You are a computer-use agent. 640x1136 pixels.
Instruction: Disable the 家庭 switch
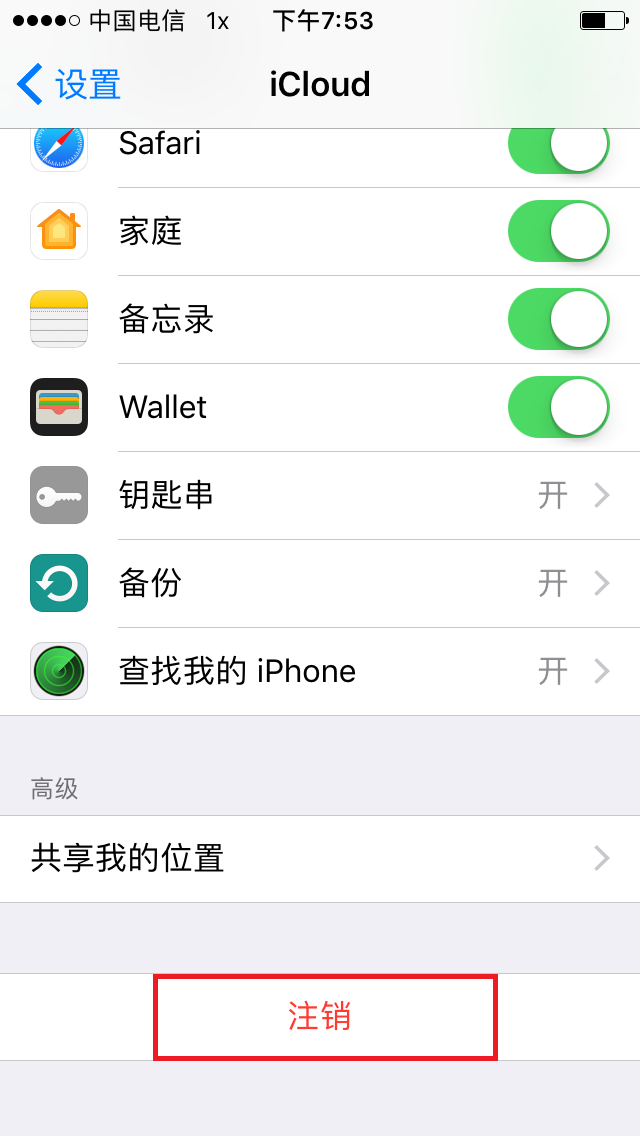click(558, 231)
